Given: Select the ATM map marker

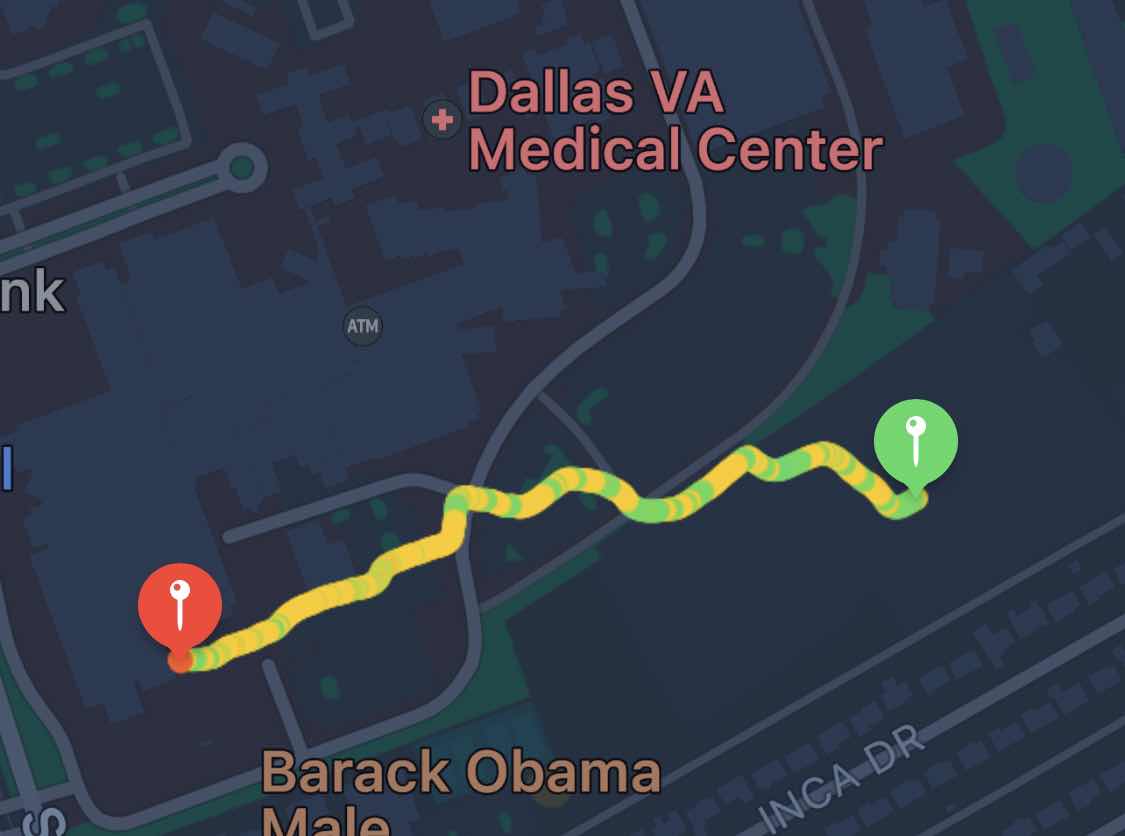Looking at the screenshot, I should (x=362, y=326).
